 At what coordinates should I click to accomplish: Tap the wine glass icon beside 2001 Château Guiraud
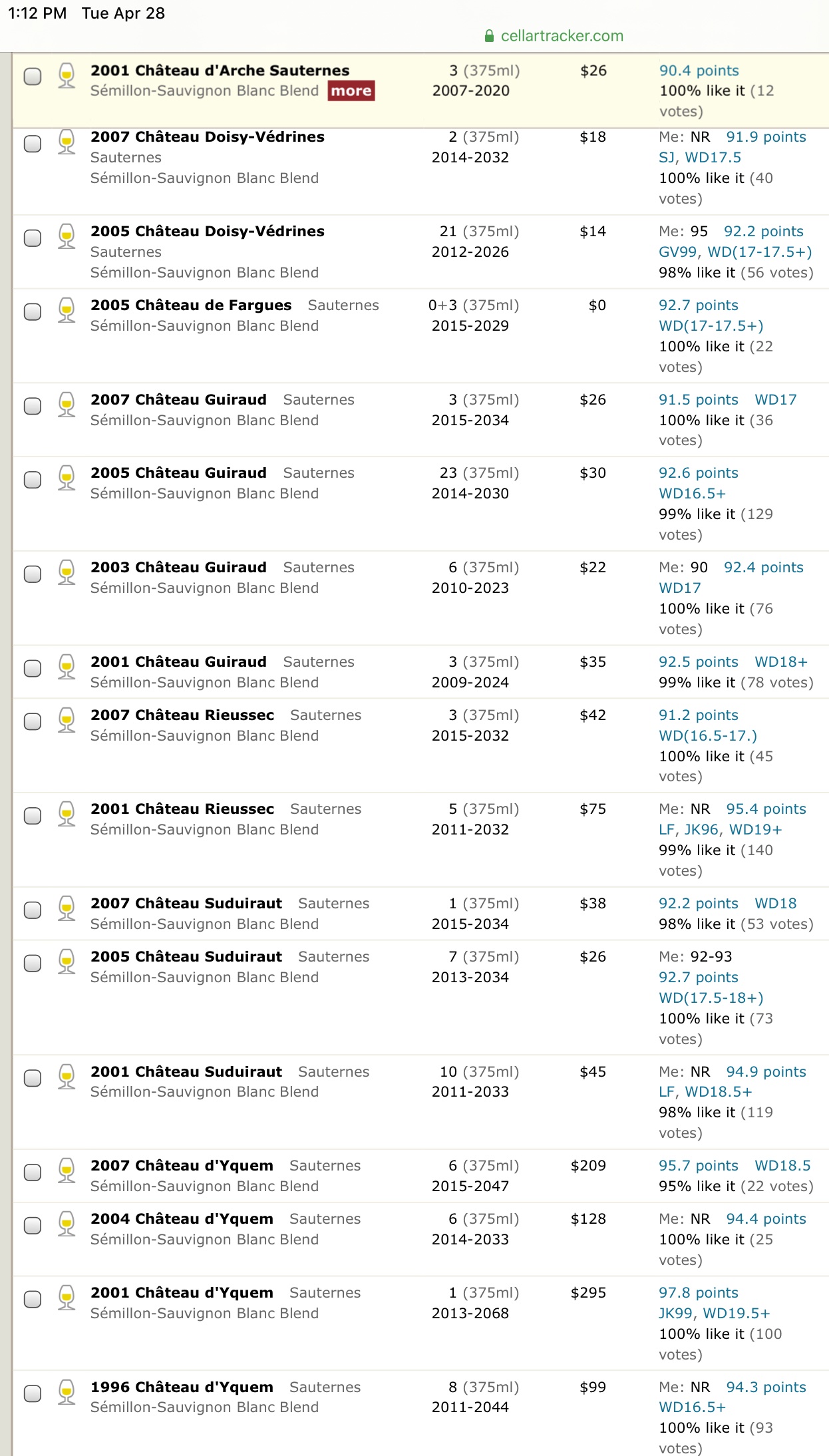pos(66,667)
